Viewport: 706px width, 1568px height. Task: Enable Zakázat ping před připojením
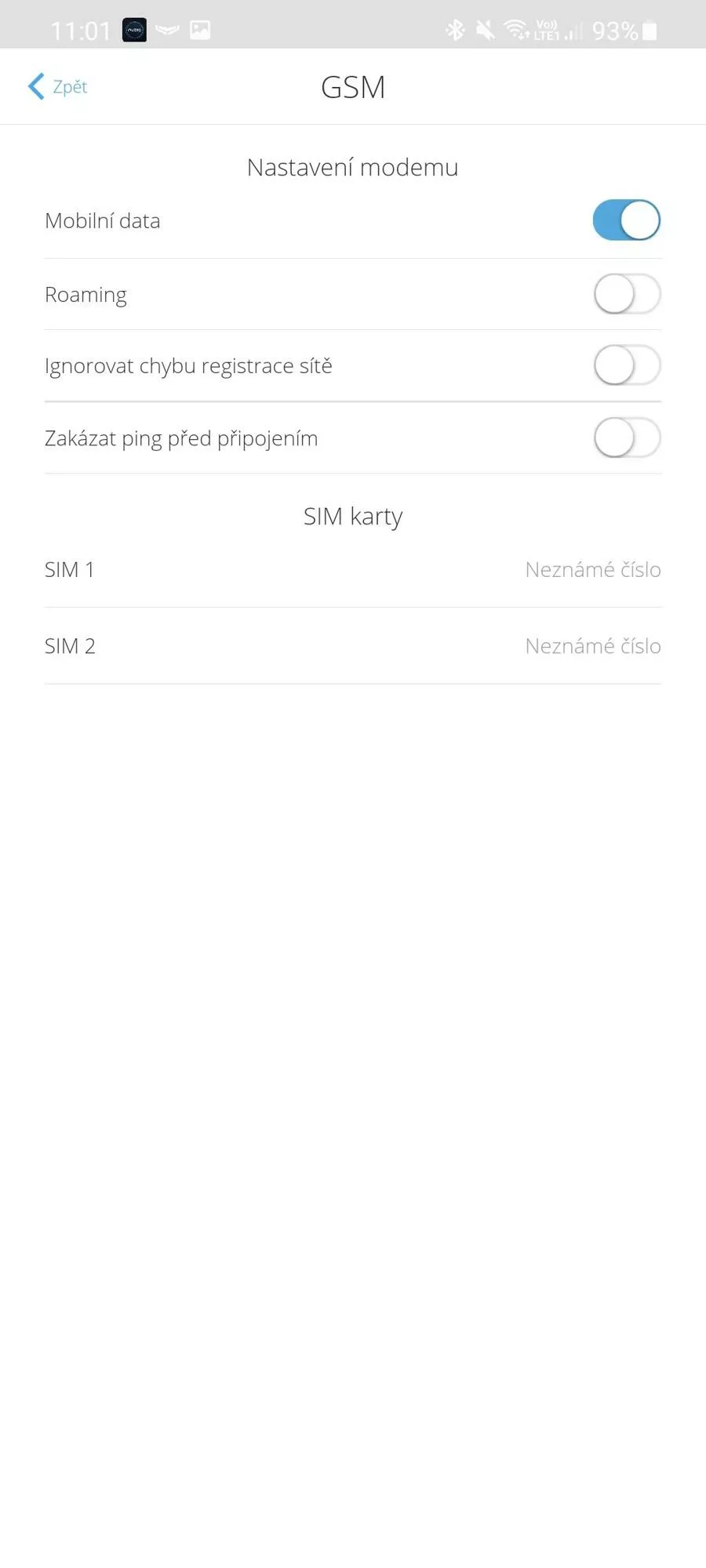point(626,437)
